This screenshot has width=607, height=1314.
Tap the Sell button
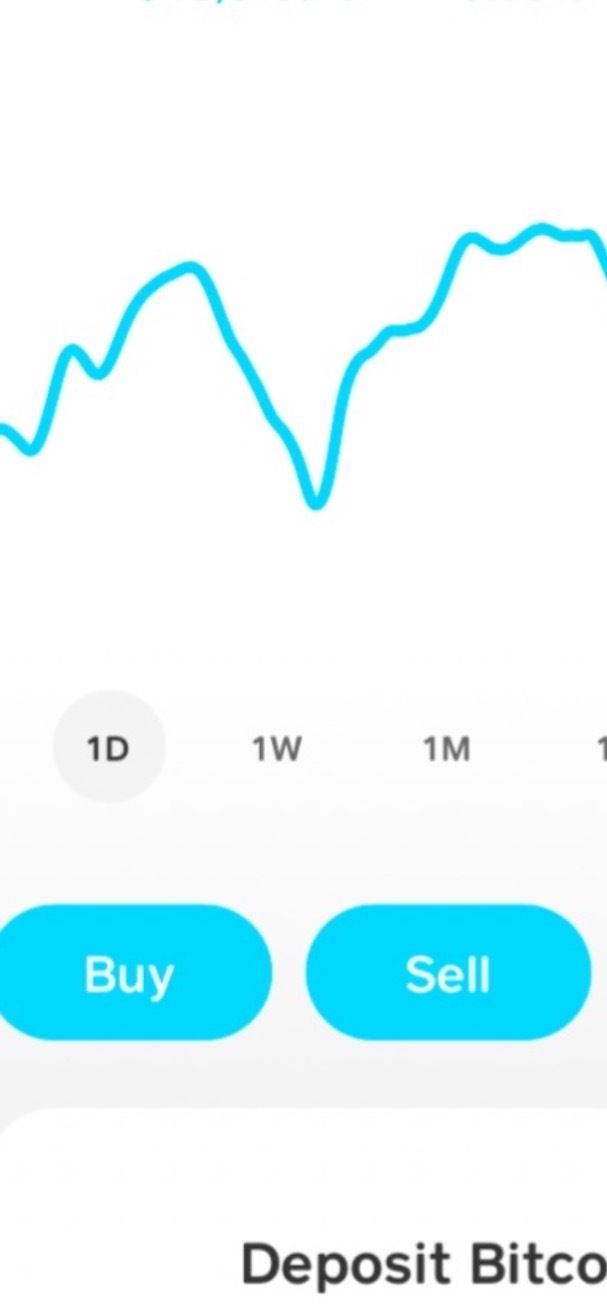point(448,973)
